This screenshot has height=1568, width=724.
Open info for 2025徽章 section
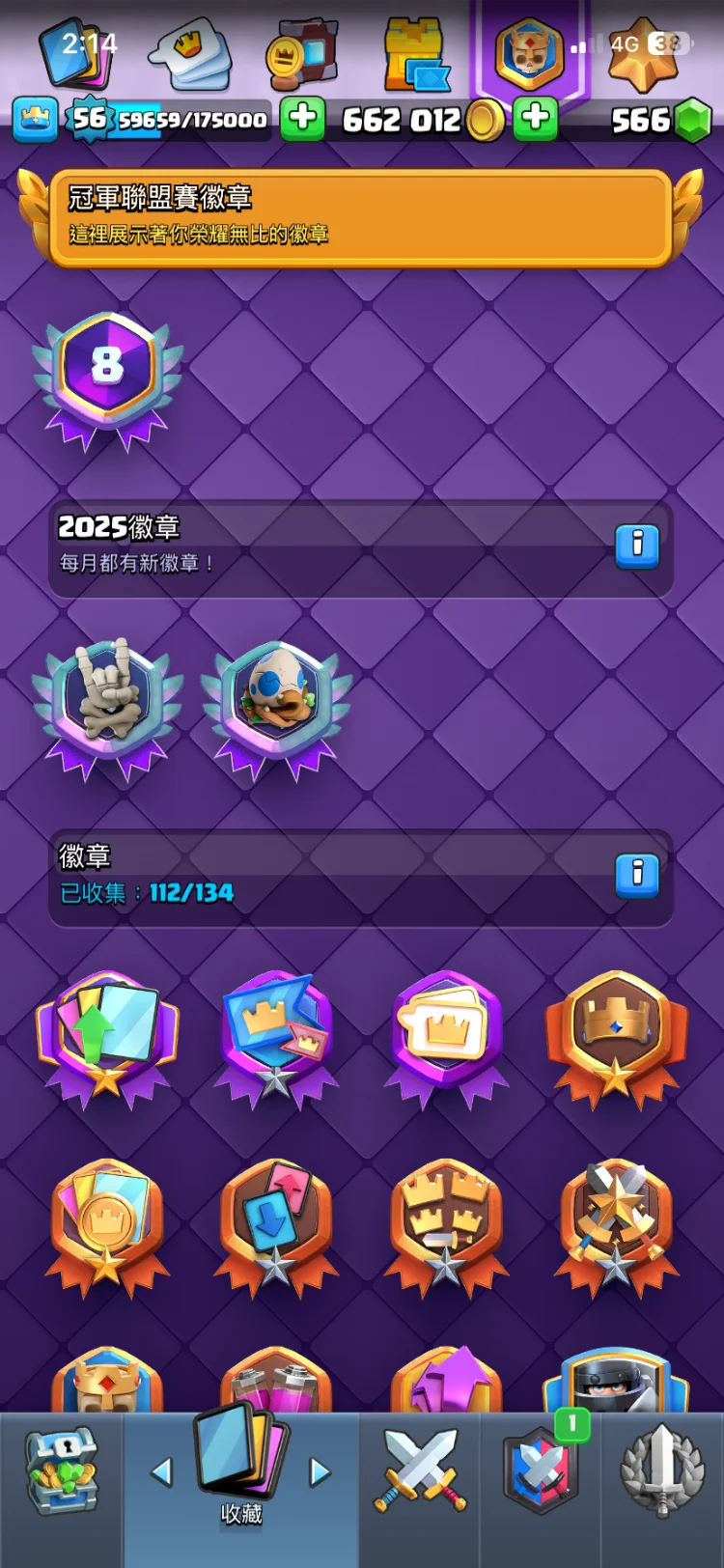(x=637, y=546)
